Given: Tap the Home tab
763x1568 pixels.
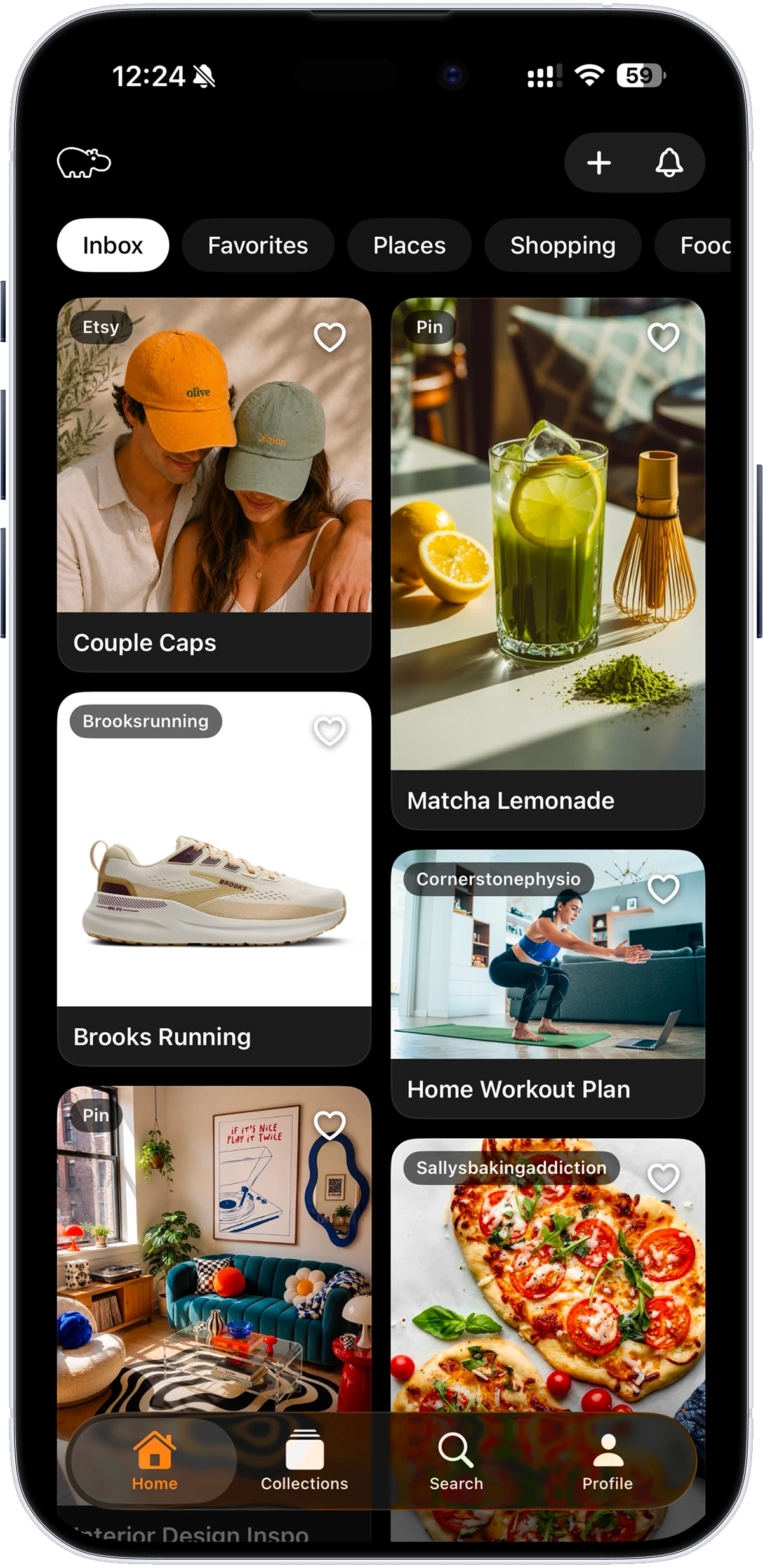Looking at the screenshot, I should coord(154,1460).
